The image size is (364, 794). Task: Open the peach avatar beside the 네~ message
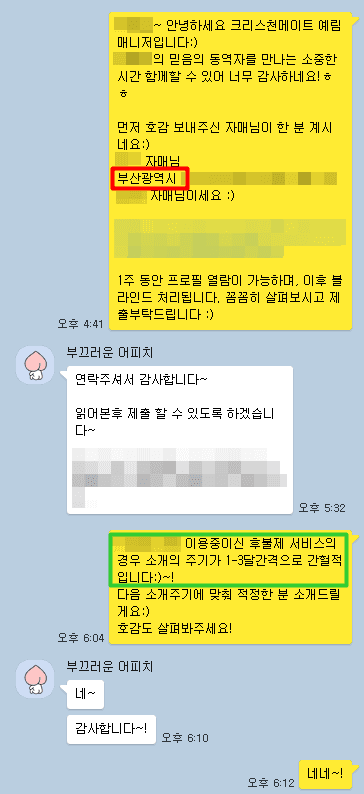34,679
